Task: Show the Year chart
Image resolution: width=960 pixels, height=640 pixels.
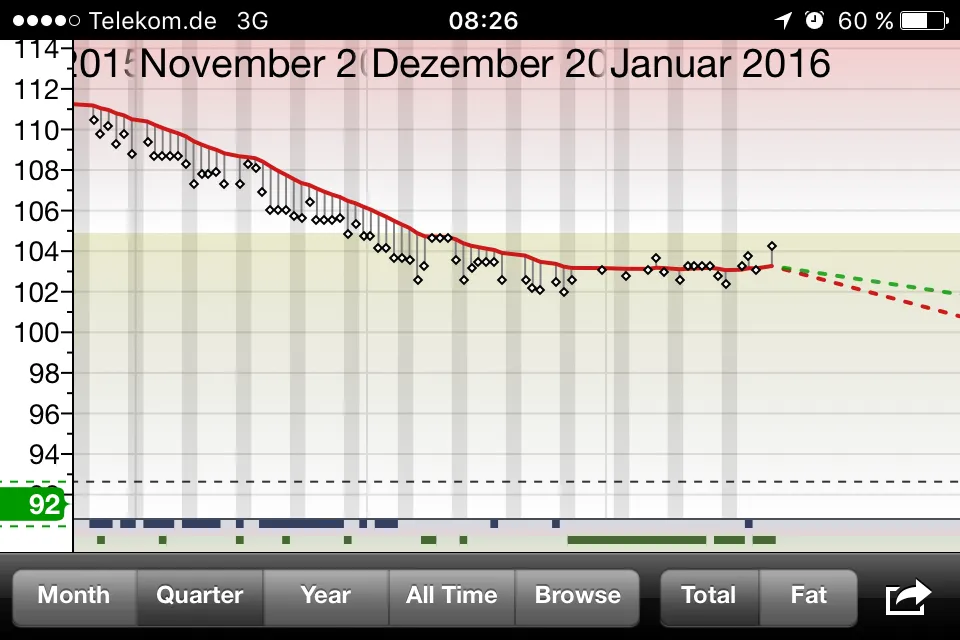Action: [326, 596]
